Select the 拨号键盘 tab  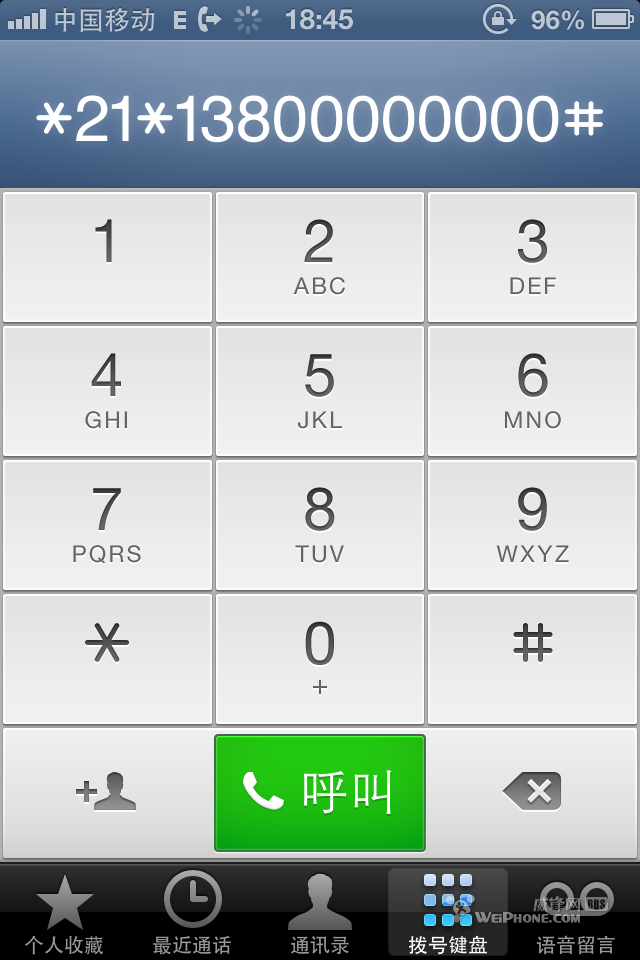(x=447, y=912)
